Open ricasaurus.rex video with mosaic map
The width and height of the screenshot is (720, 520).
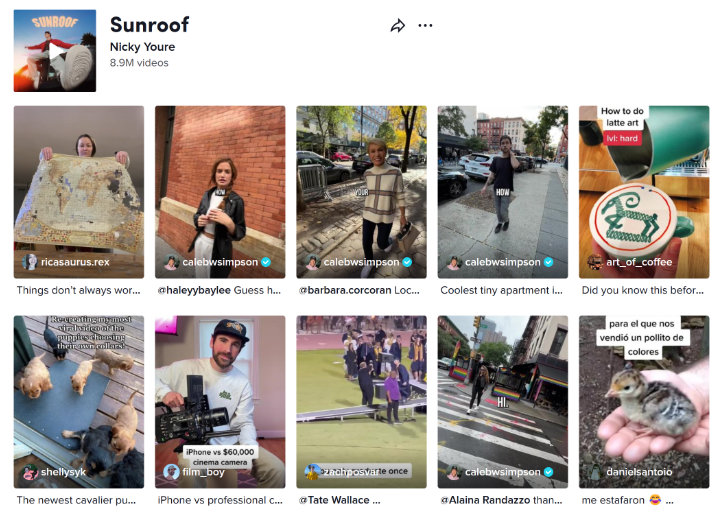tap(78, 190)
